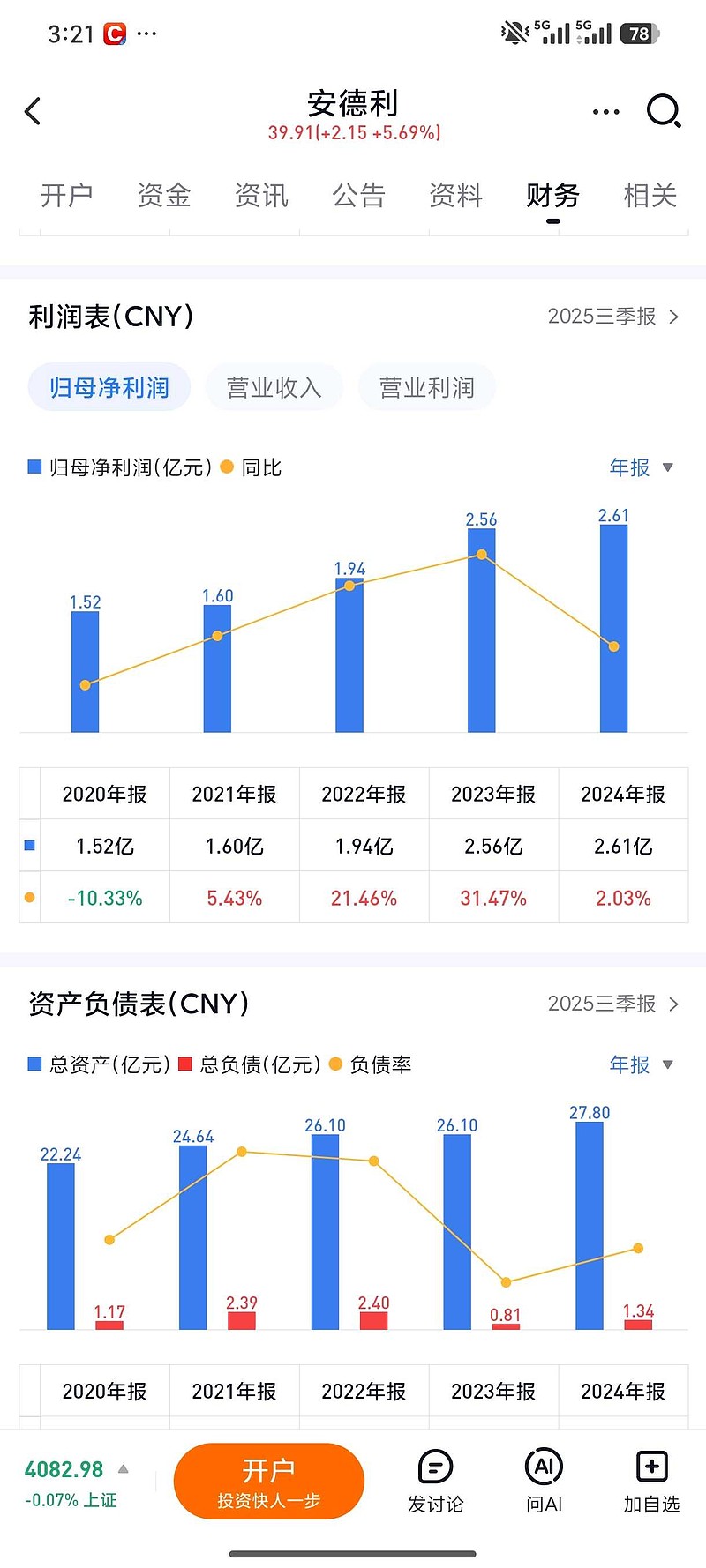Select the 营业收入 filter chip

pos(274,386)
